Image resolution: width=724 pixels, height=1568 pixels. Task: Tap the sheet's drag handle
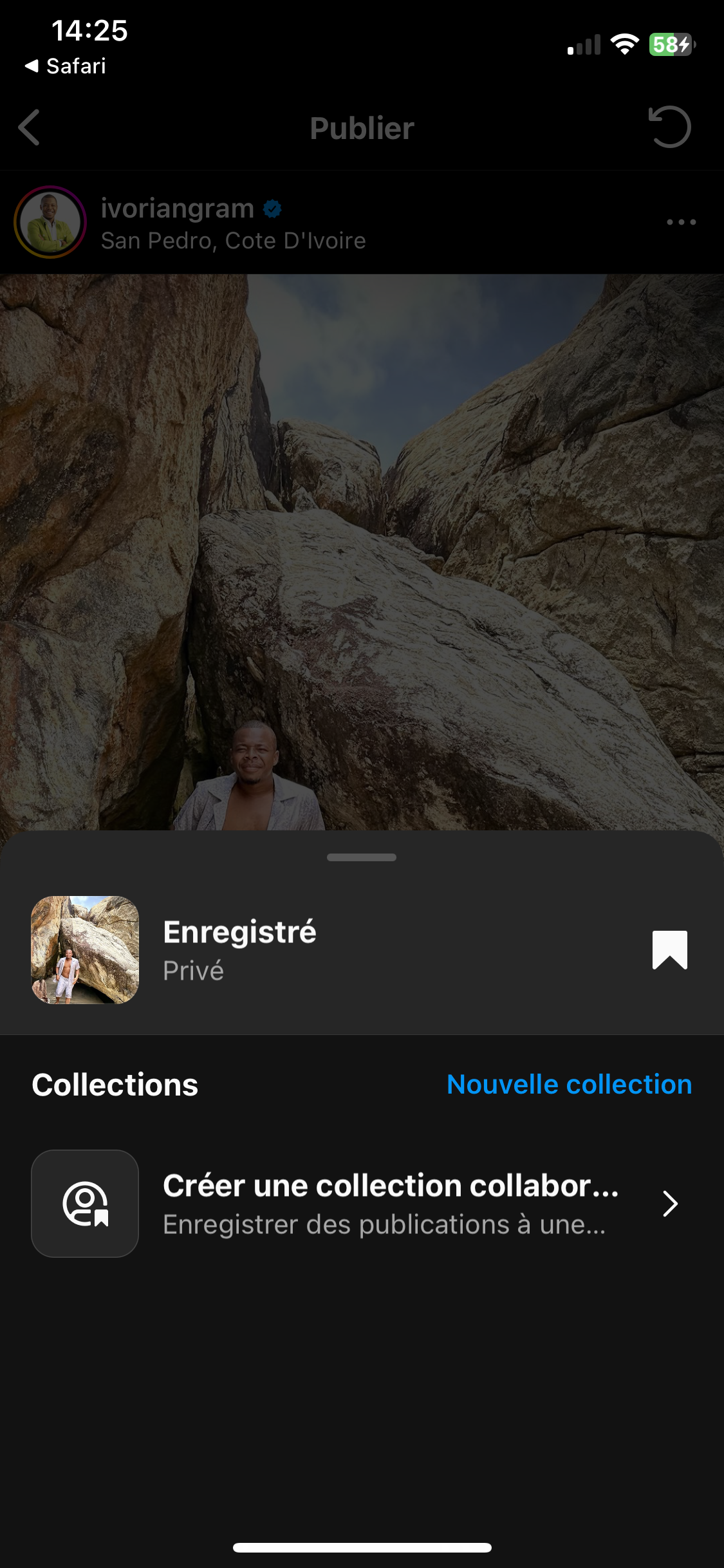(362, 857)
